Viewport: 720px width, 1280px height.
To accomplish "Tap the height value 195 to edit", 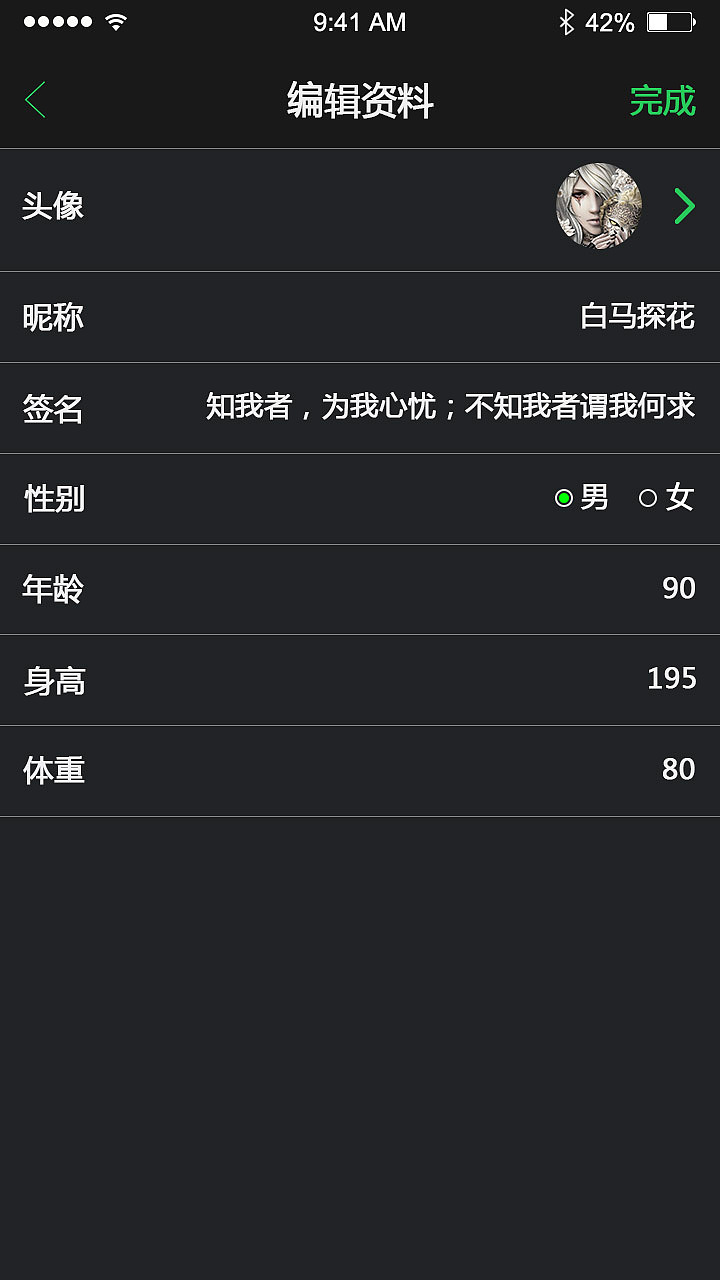I will click(x=667, y=679).
